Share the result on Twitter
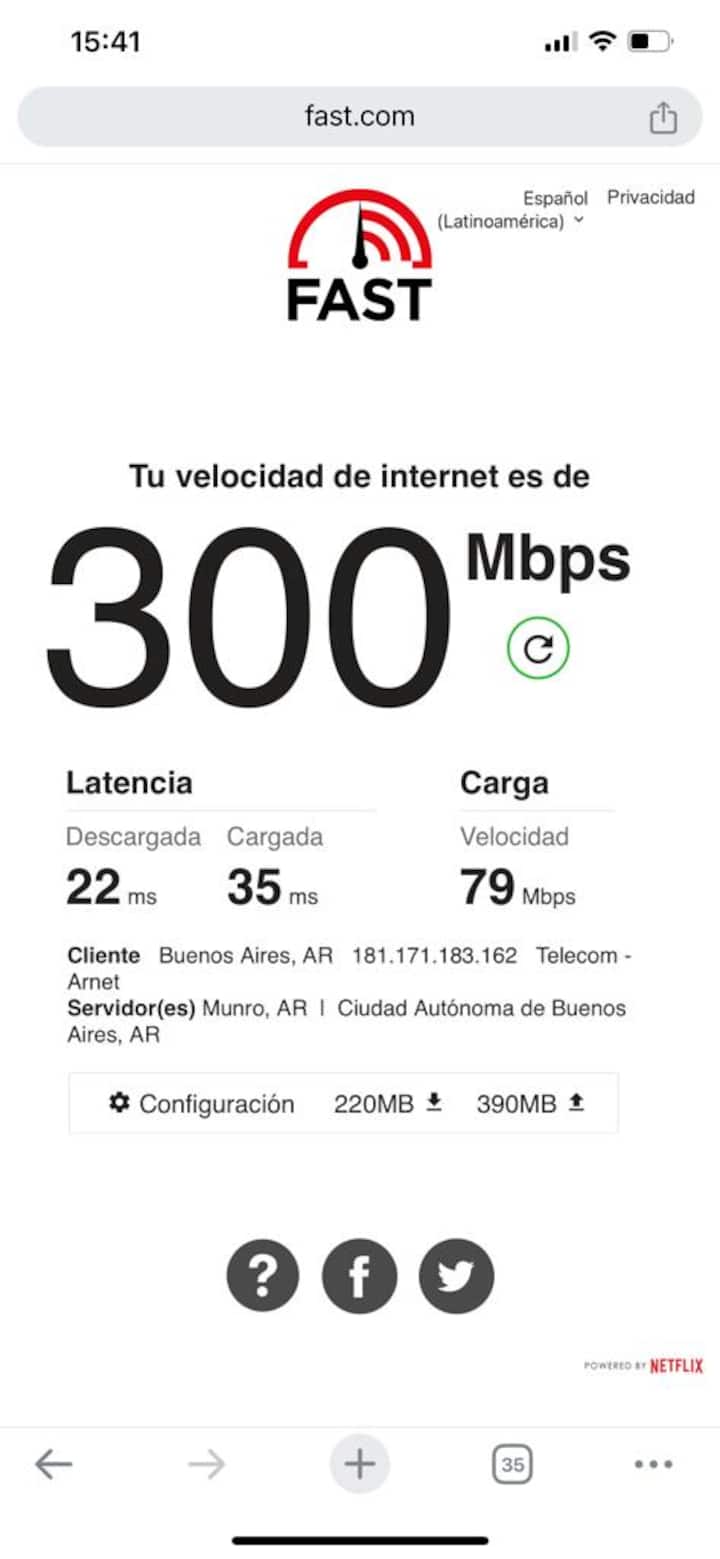 tap(456, 1275)
